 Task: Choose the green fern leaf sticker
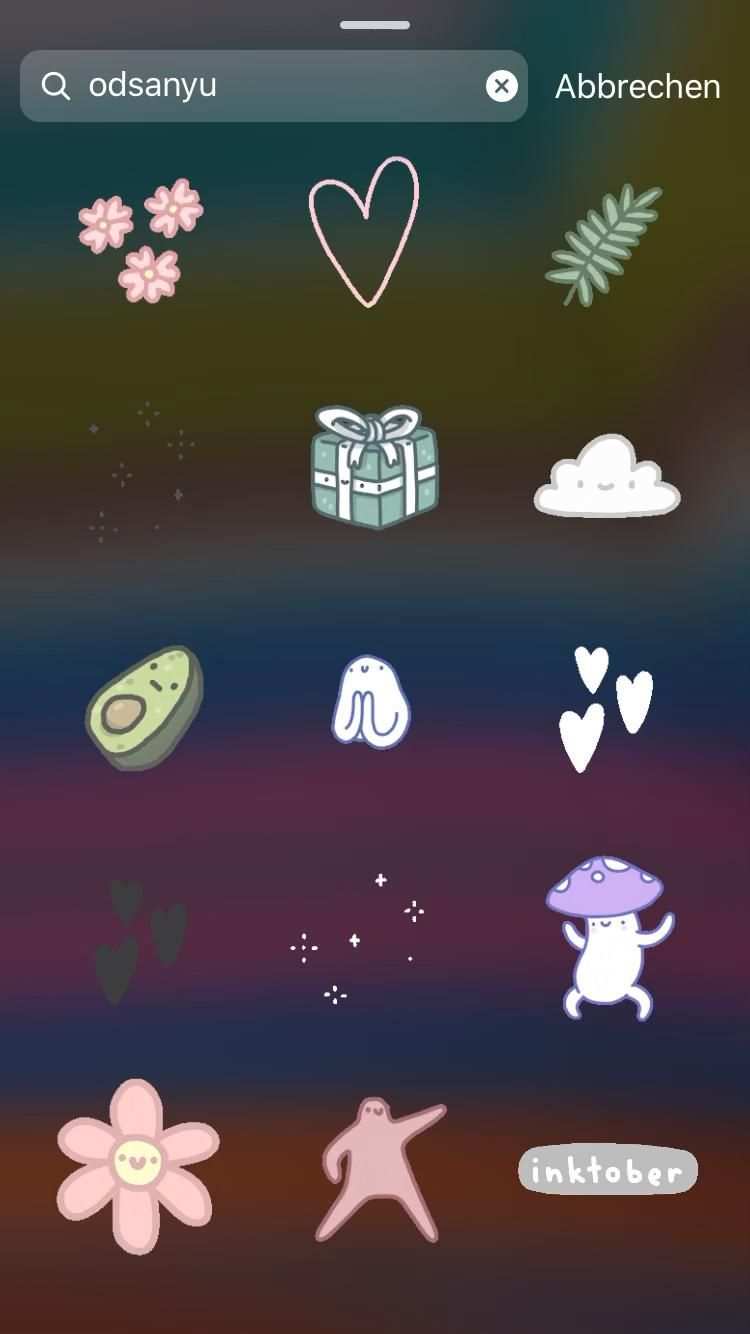602,243
